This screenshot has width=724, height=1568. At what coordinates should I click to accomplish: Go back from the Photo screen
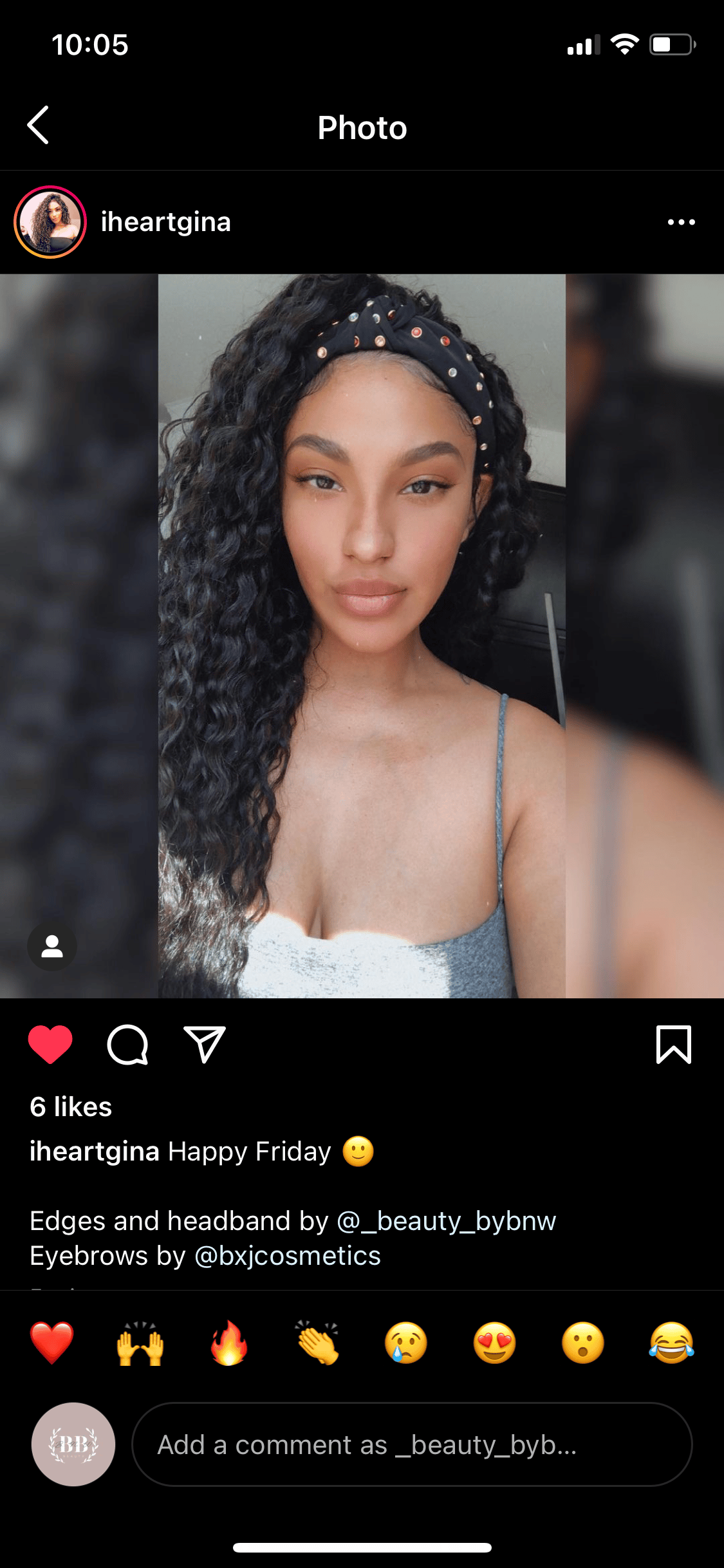[38, 126]
